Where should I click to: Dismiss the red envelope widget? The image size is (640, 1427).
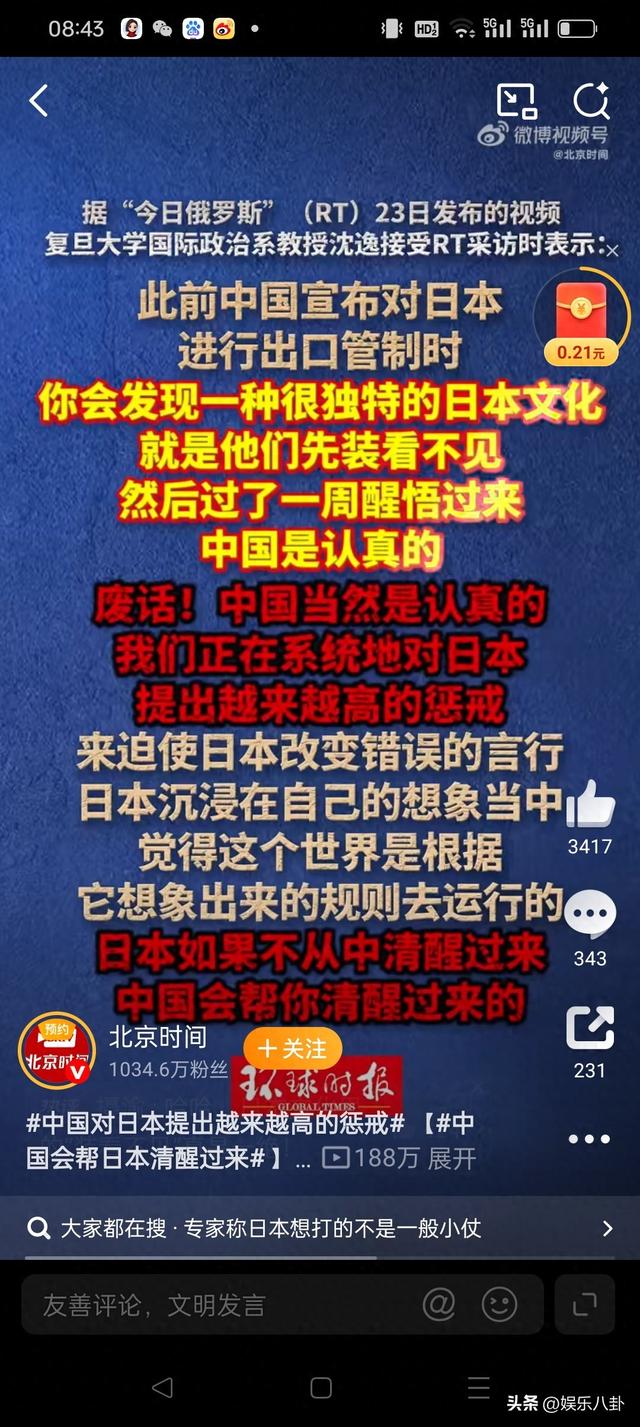[613, 251]
